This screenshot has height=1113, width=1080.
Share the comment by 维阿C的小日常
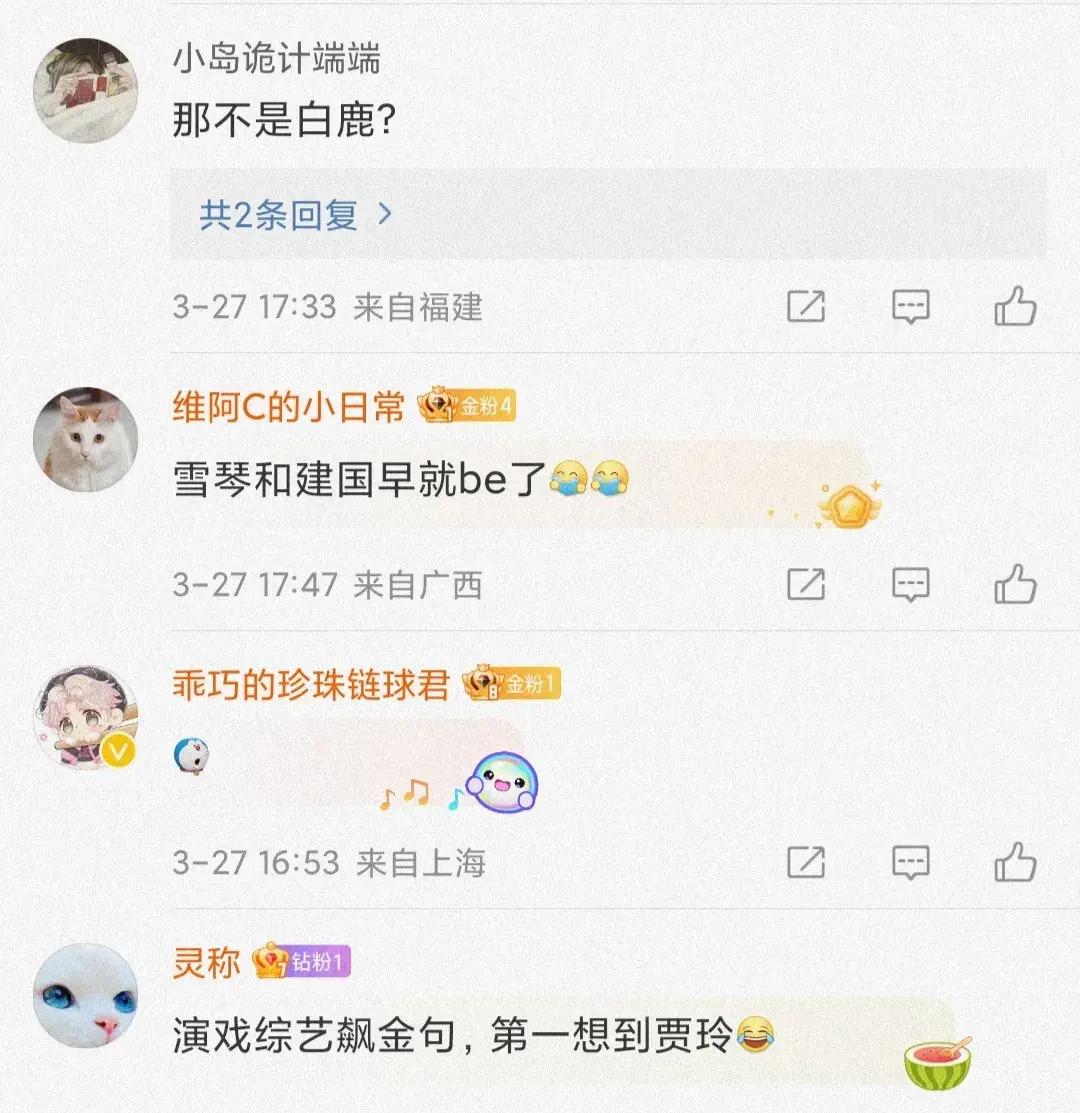click(805, 584)
